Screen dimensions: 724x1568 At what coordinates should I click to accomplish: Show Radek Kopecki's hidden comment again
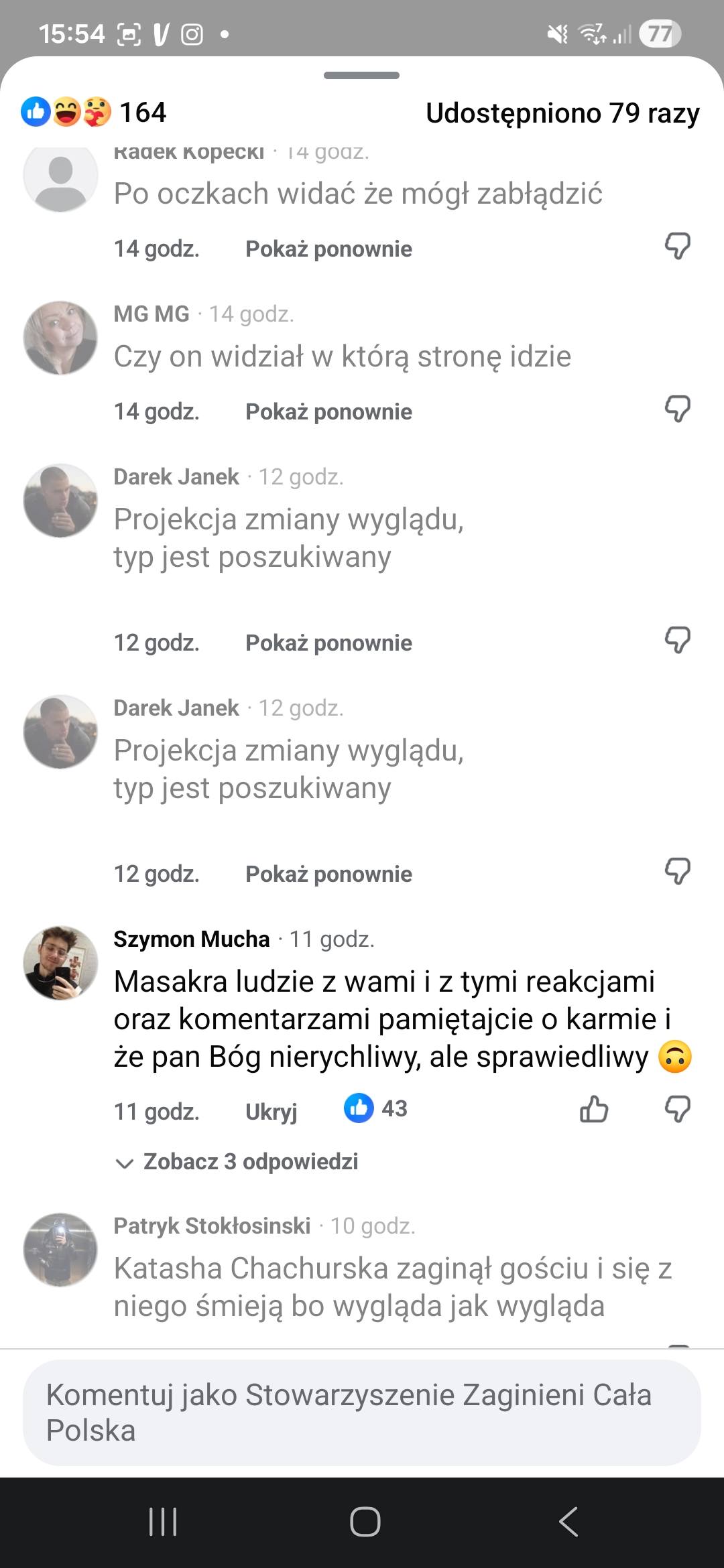[x=328, y=249]
